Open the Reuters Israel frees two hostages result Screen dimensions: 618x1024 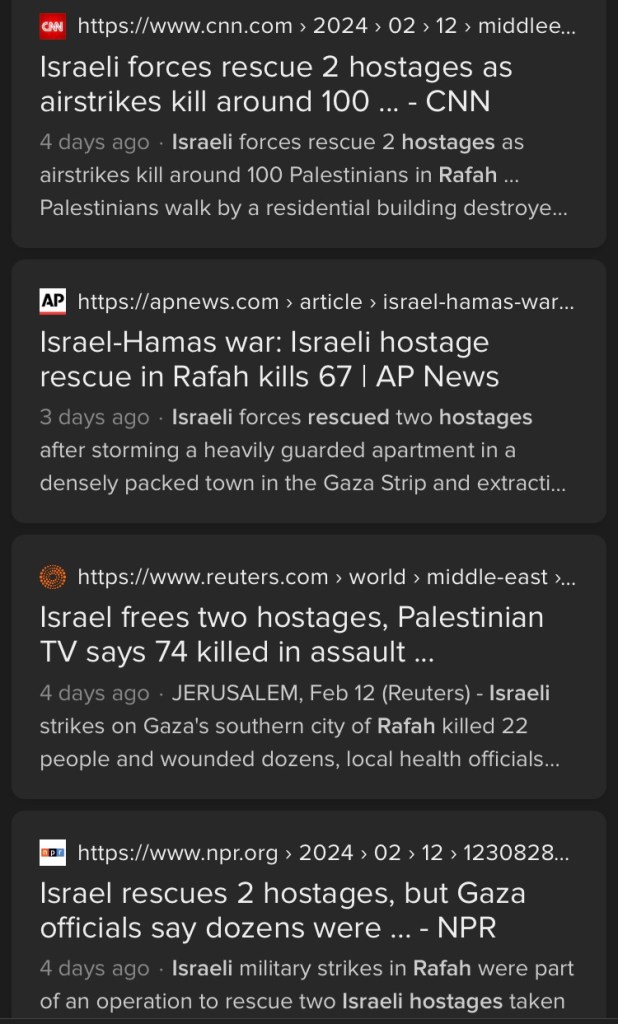tap(290, 635)
